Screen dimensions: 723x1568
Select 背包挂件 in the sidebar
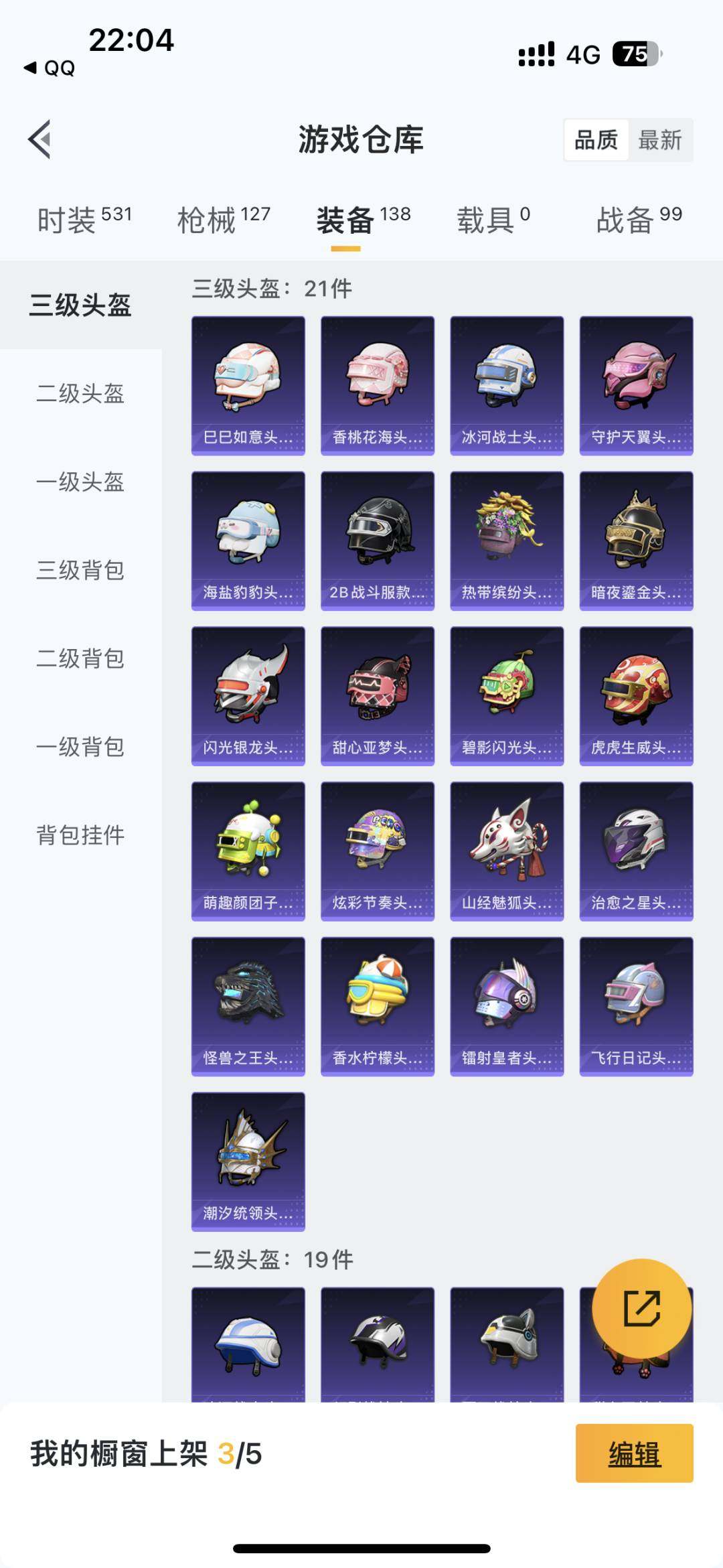pyautogui.click(x=80, y=835)
